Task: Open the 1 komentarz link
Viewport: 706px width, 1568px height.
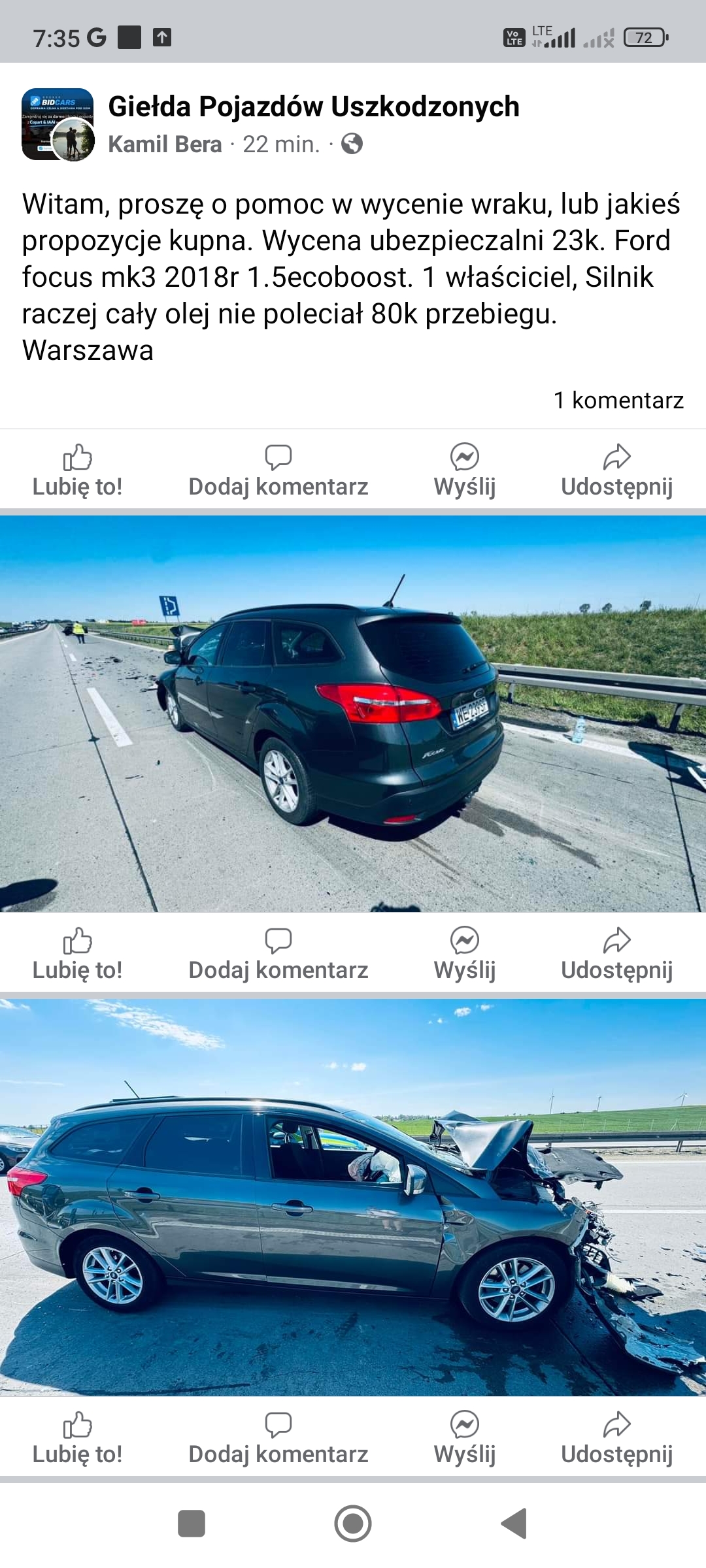Action: click(x=618, y=401)
